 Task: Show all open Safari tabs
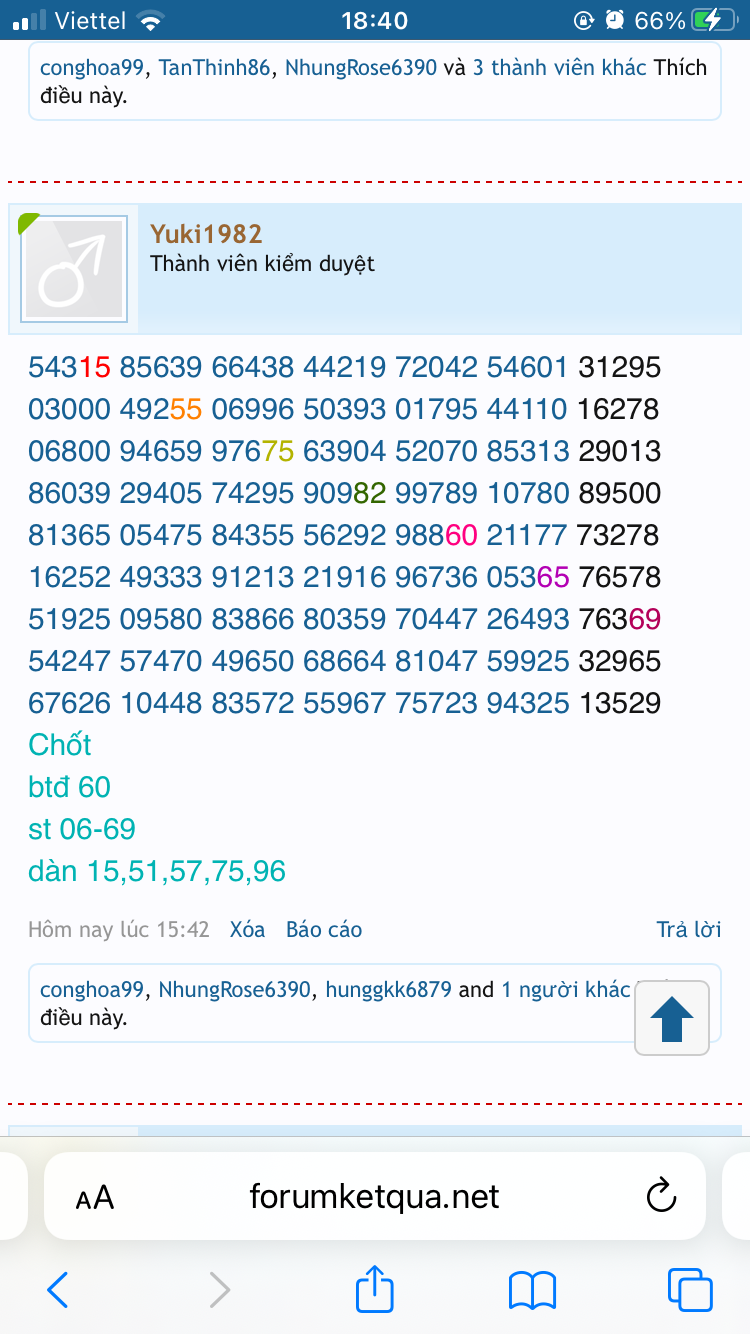[690, 1289]
